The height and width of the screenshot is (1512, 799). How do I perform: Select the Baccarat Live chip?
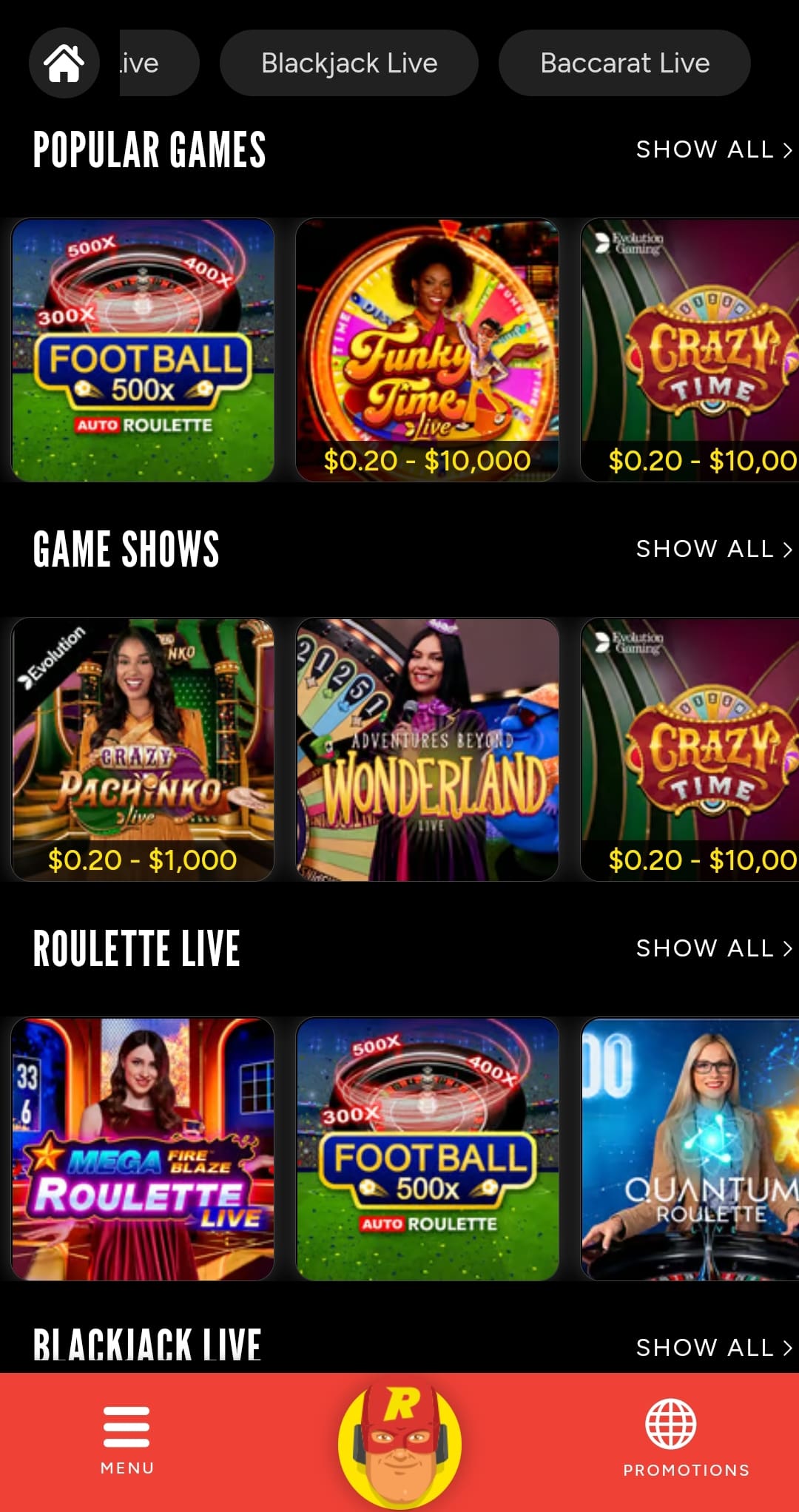624,63
